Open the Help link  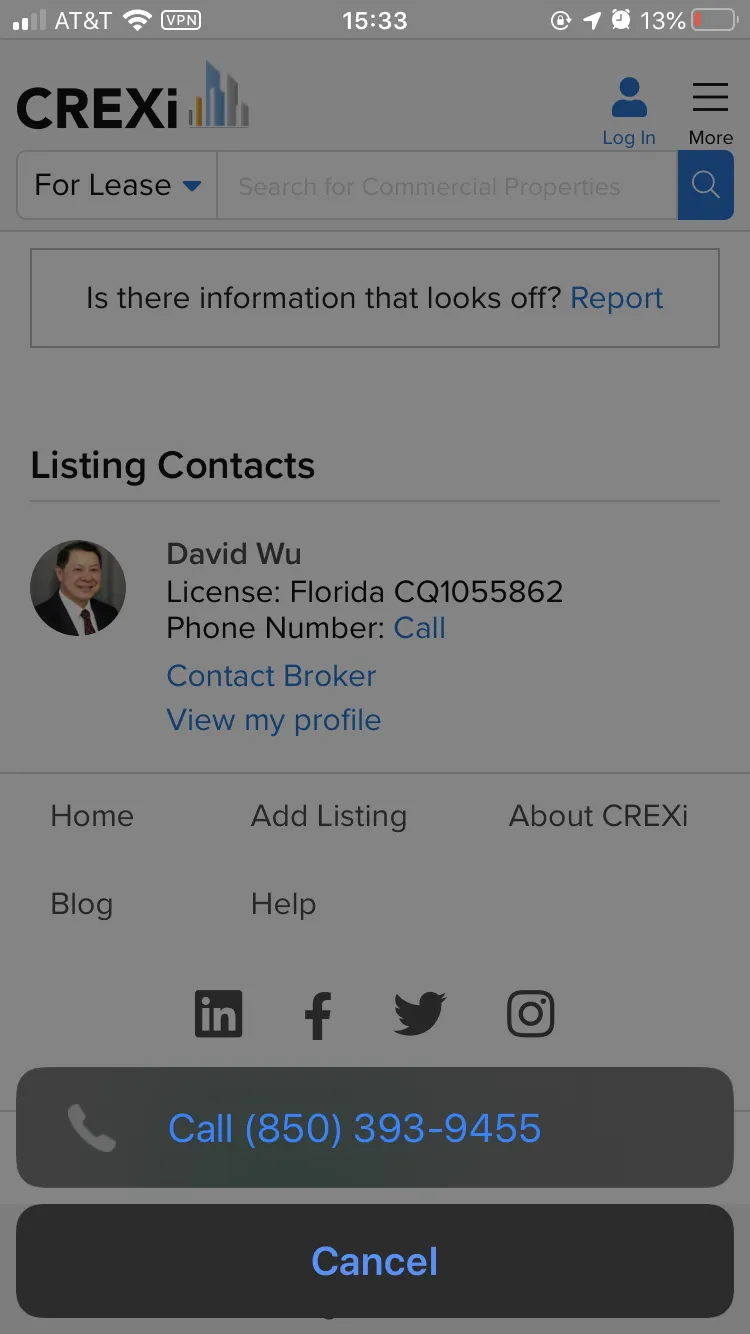pyautogui.click(x=283, y=904)
